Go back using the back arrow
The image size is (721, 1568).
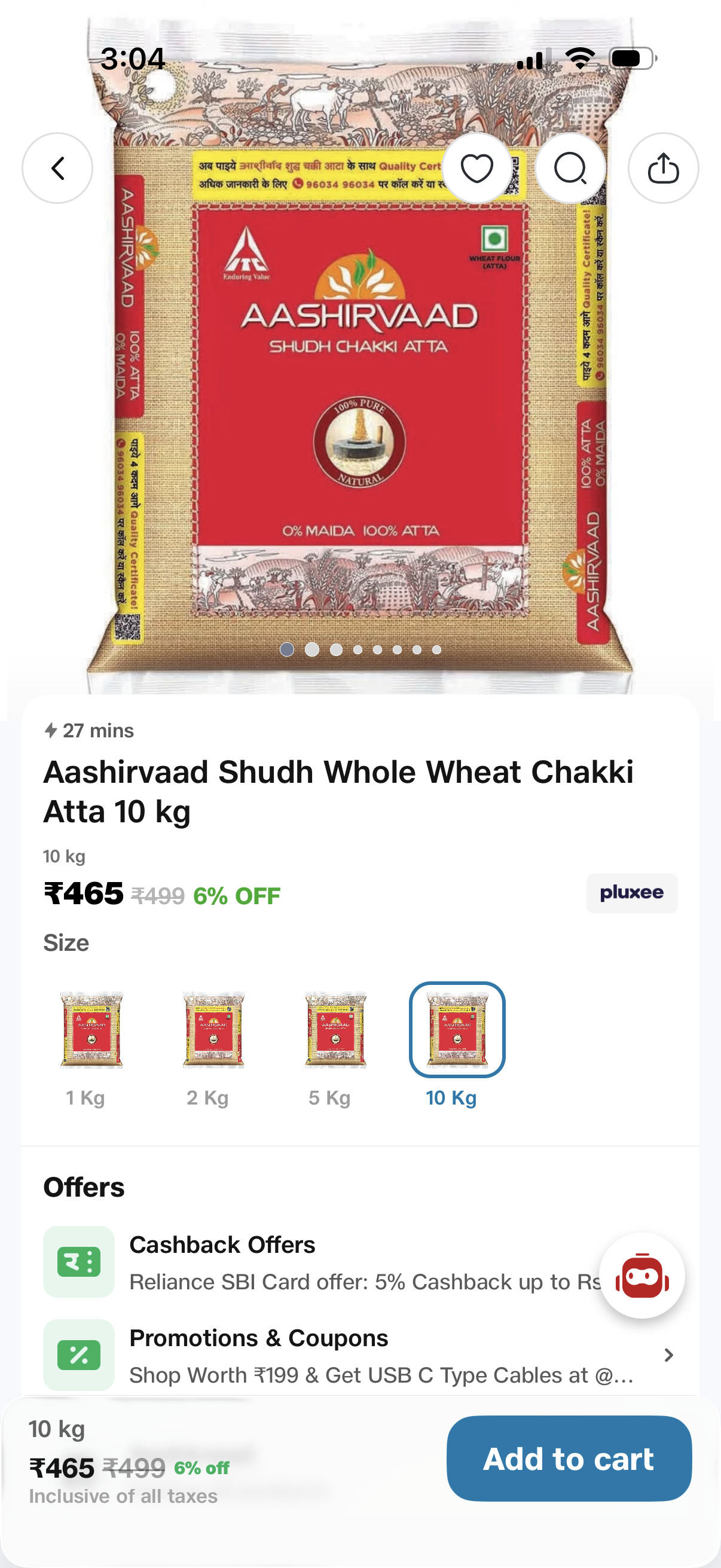tap(58, 168)
